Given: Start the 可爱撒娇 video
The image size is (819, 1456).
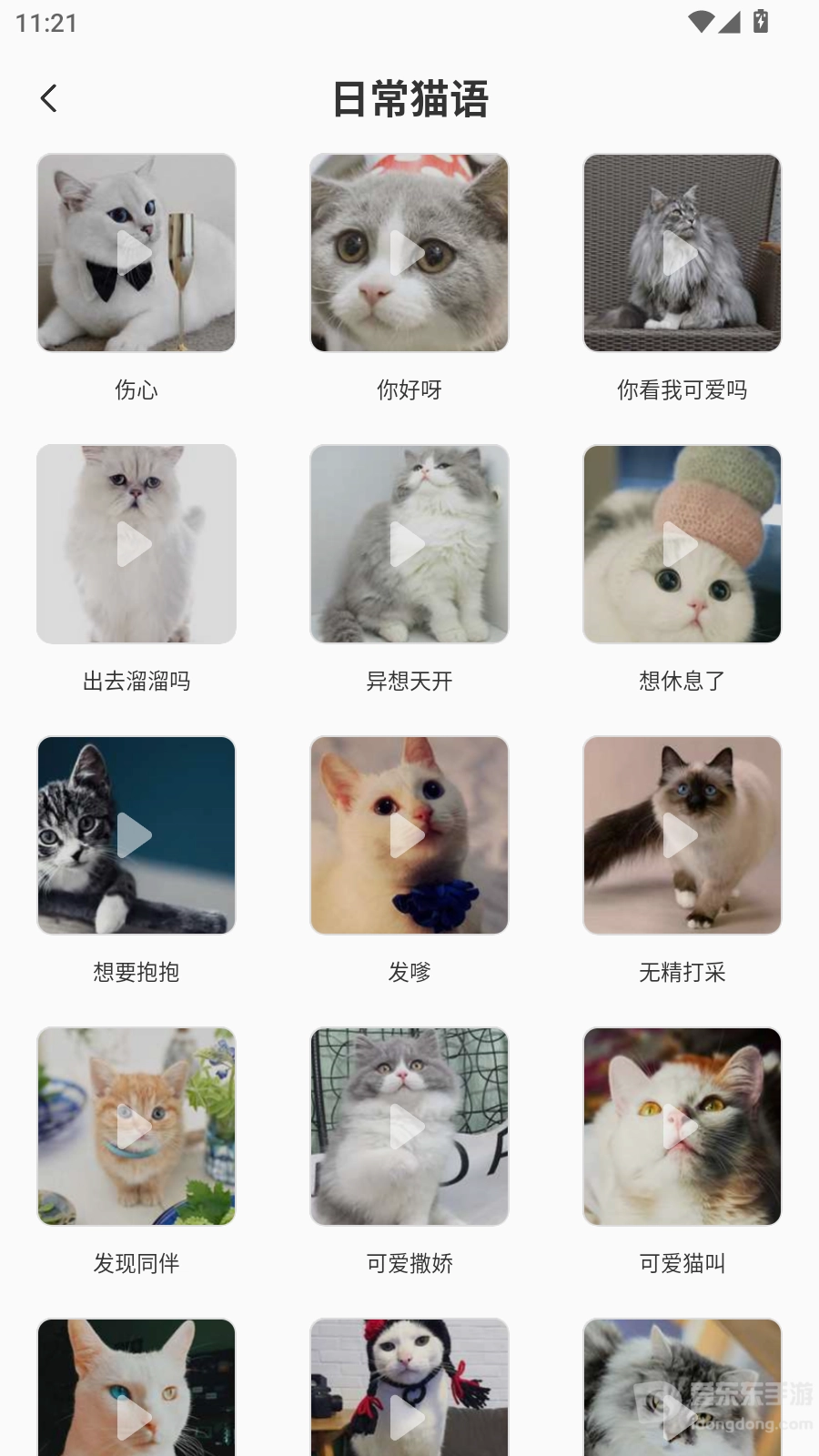Looking at the screenshot, I should click(x=409, y=1127).
